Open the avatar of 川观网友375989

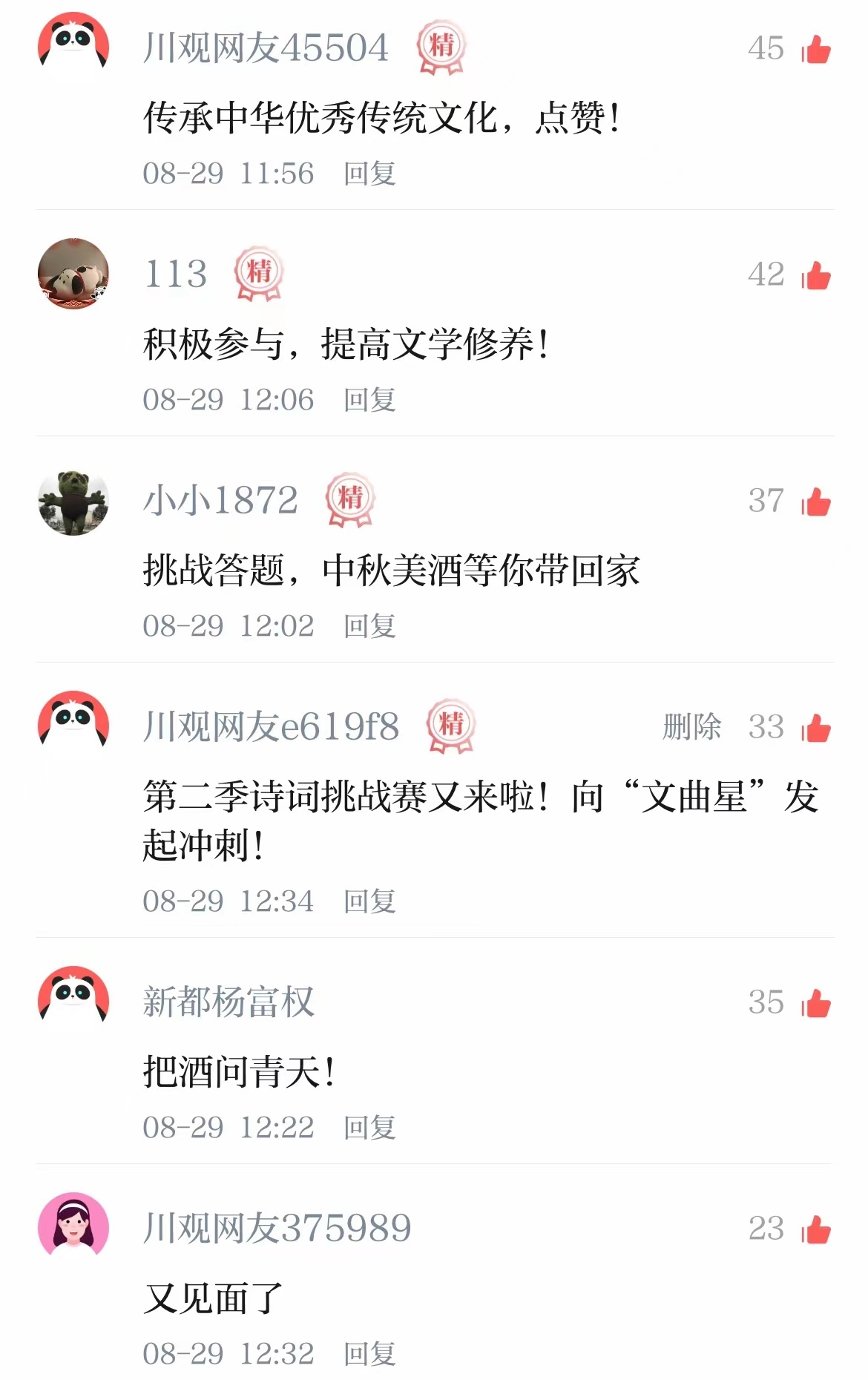(73, 1224)
